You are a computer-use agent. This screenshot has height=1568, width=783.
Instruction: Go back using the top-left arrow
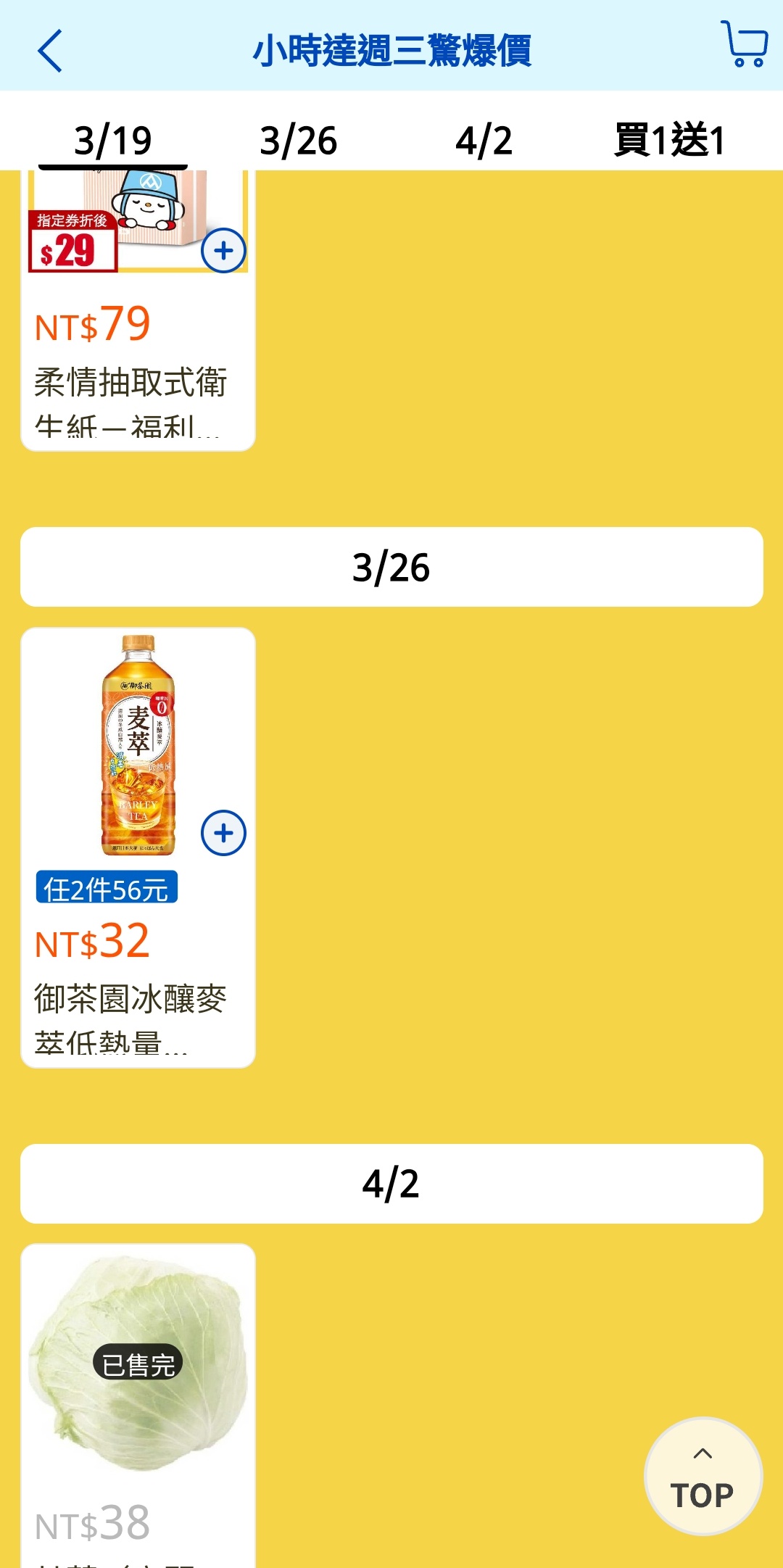(x=49, y=51)
